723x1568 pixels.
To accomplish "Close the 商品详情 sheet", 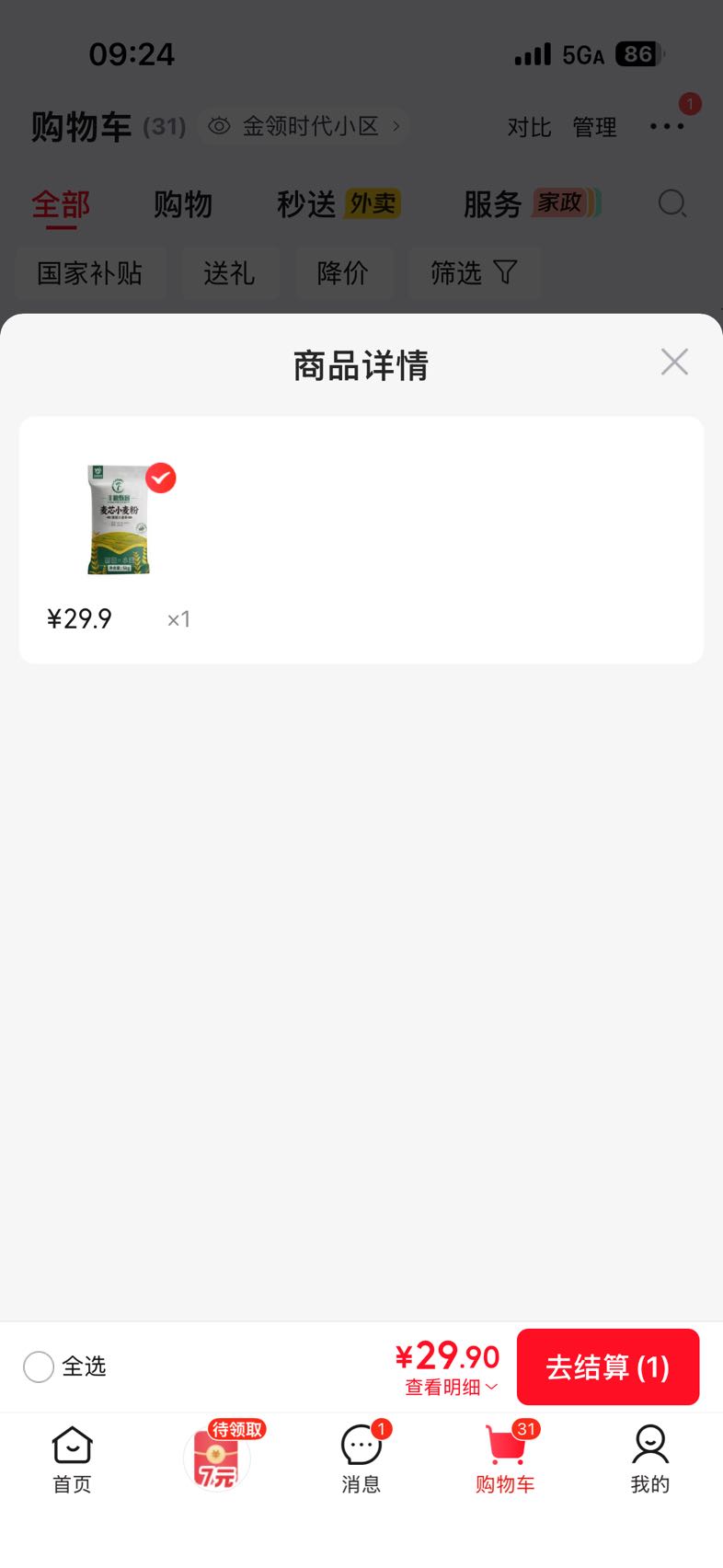I will (x=674, y=363).
